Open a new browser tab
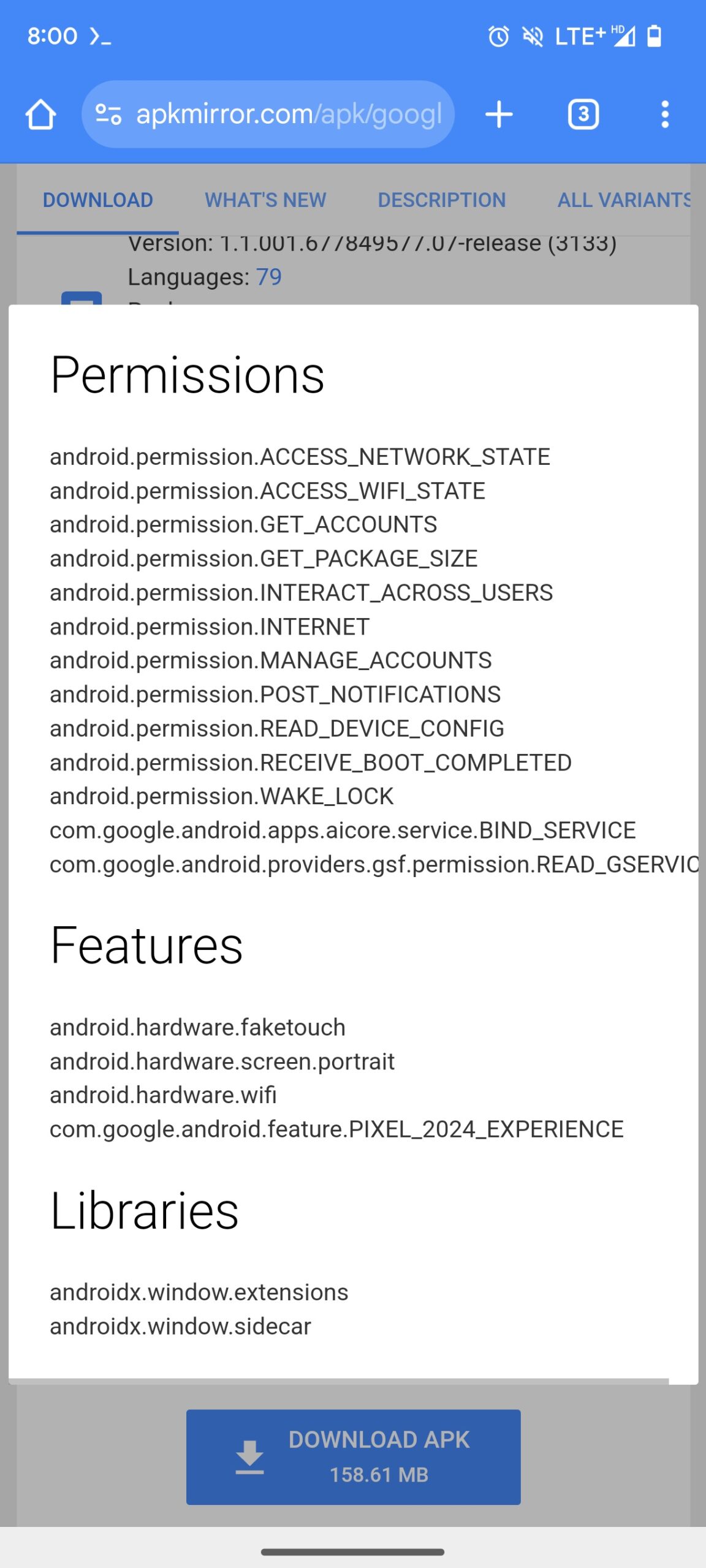The width and height of the screenshot is (706, 1568). click(x=499, y=115)
